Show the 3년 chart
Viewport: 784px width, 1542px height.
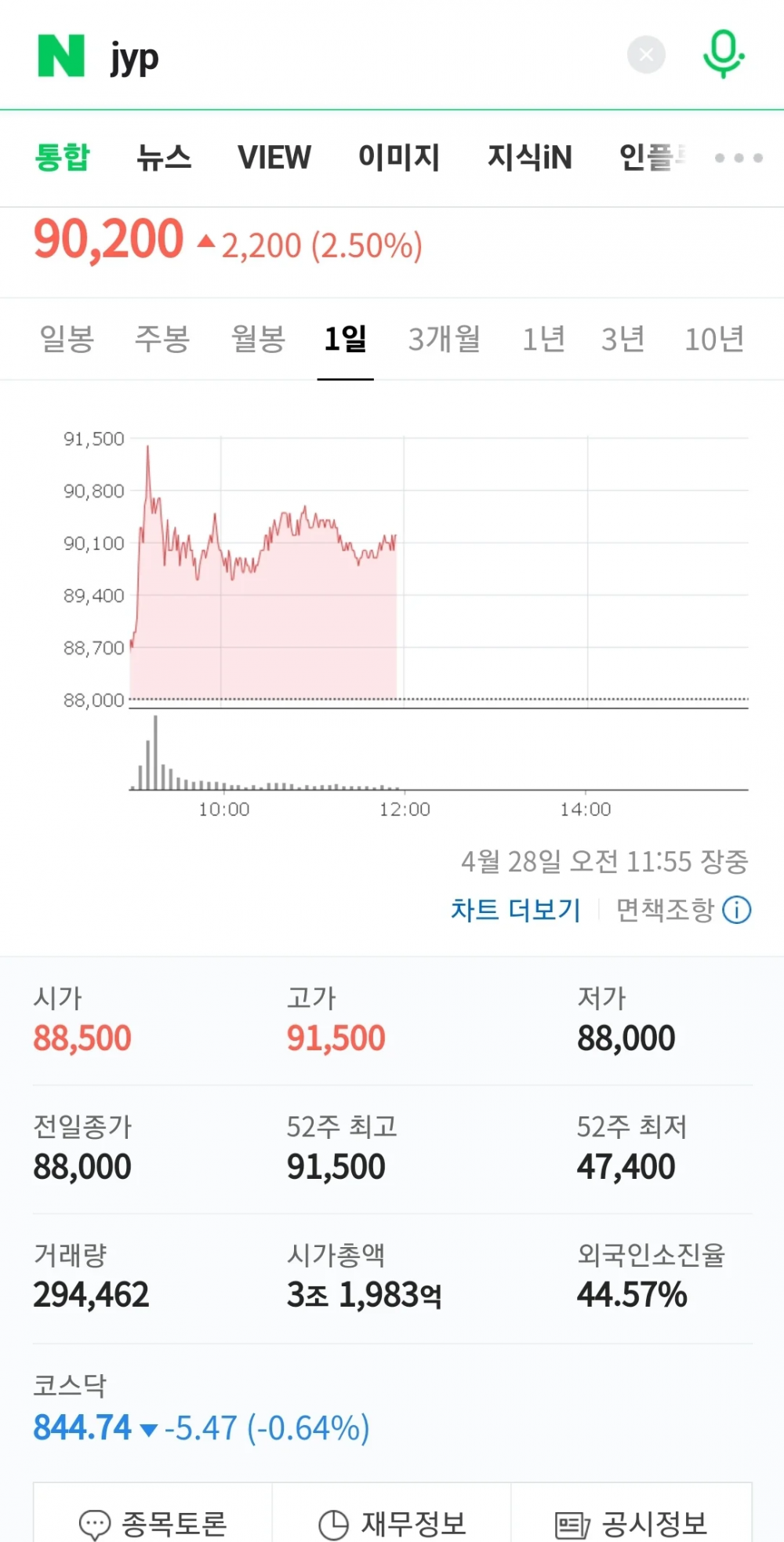[623, 340]
